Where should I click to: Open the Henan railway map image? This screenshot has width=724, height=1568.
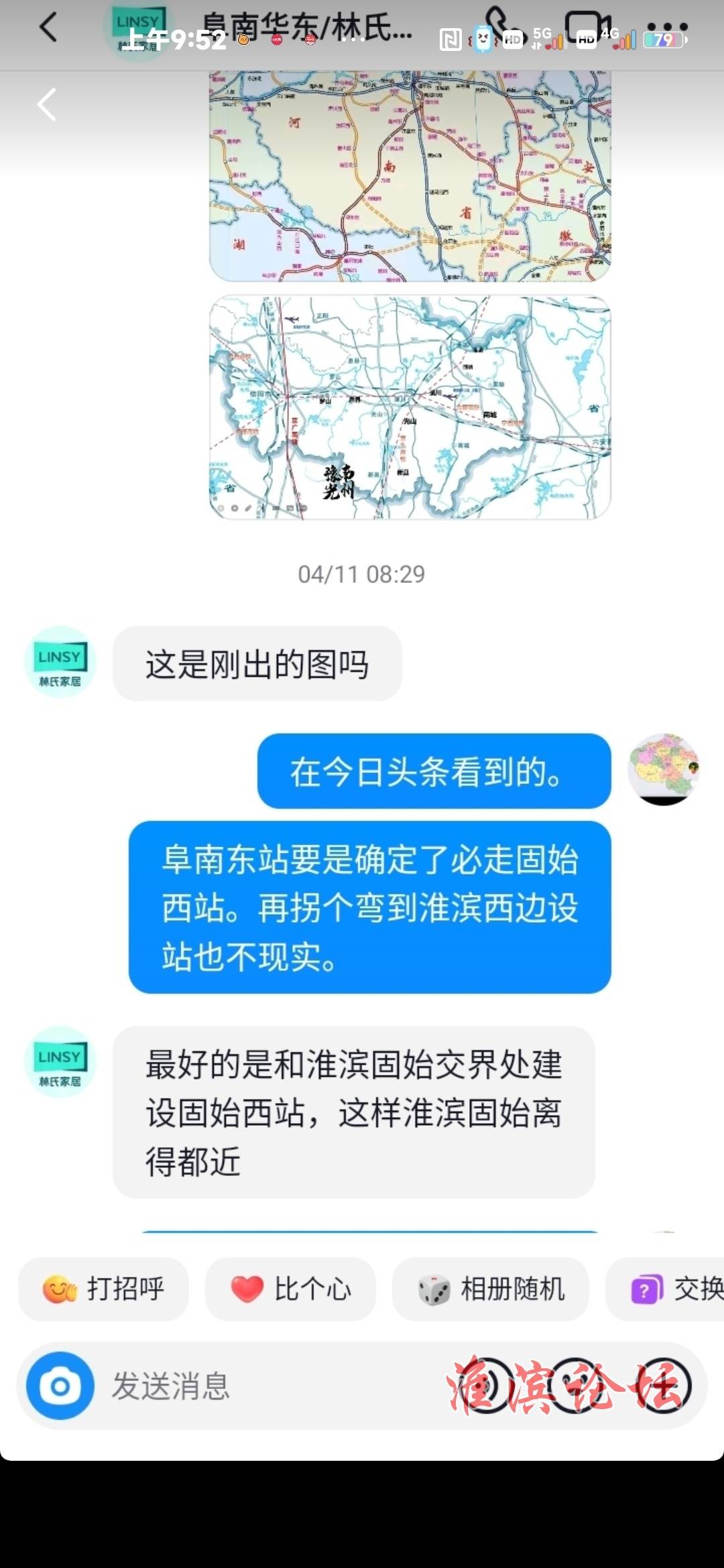point(410,176)
